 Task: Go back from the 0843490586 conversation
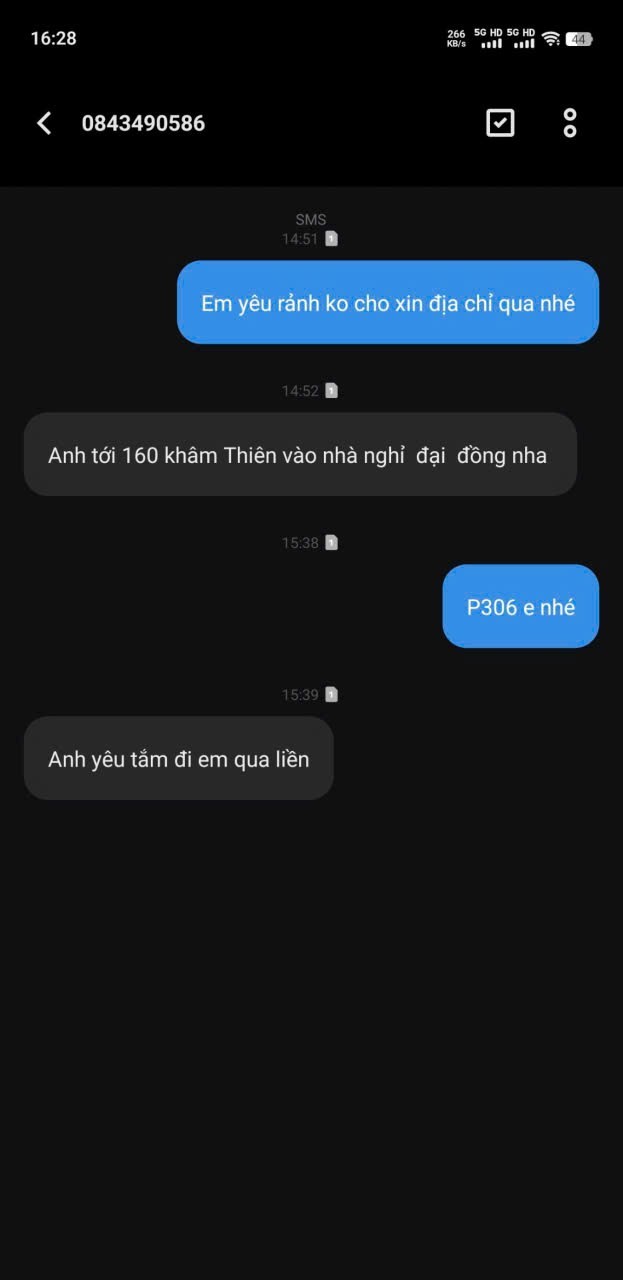point(44,123)
